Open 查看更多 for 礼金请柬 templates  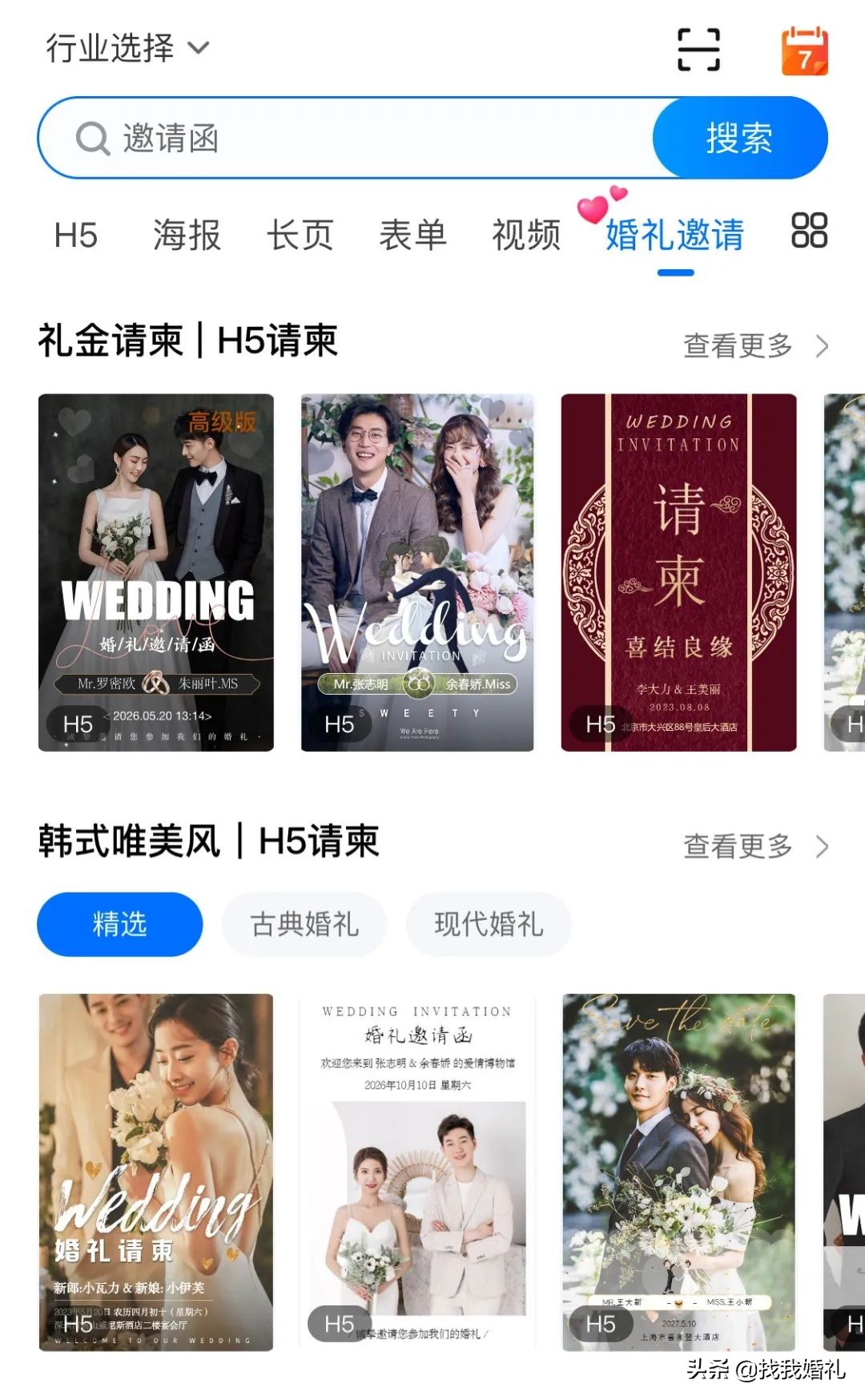(738, 346)
